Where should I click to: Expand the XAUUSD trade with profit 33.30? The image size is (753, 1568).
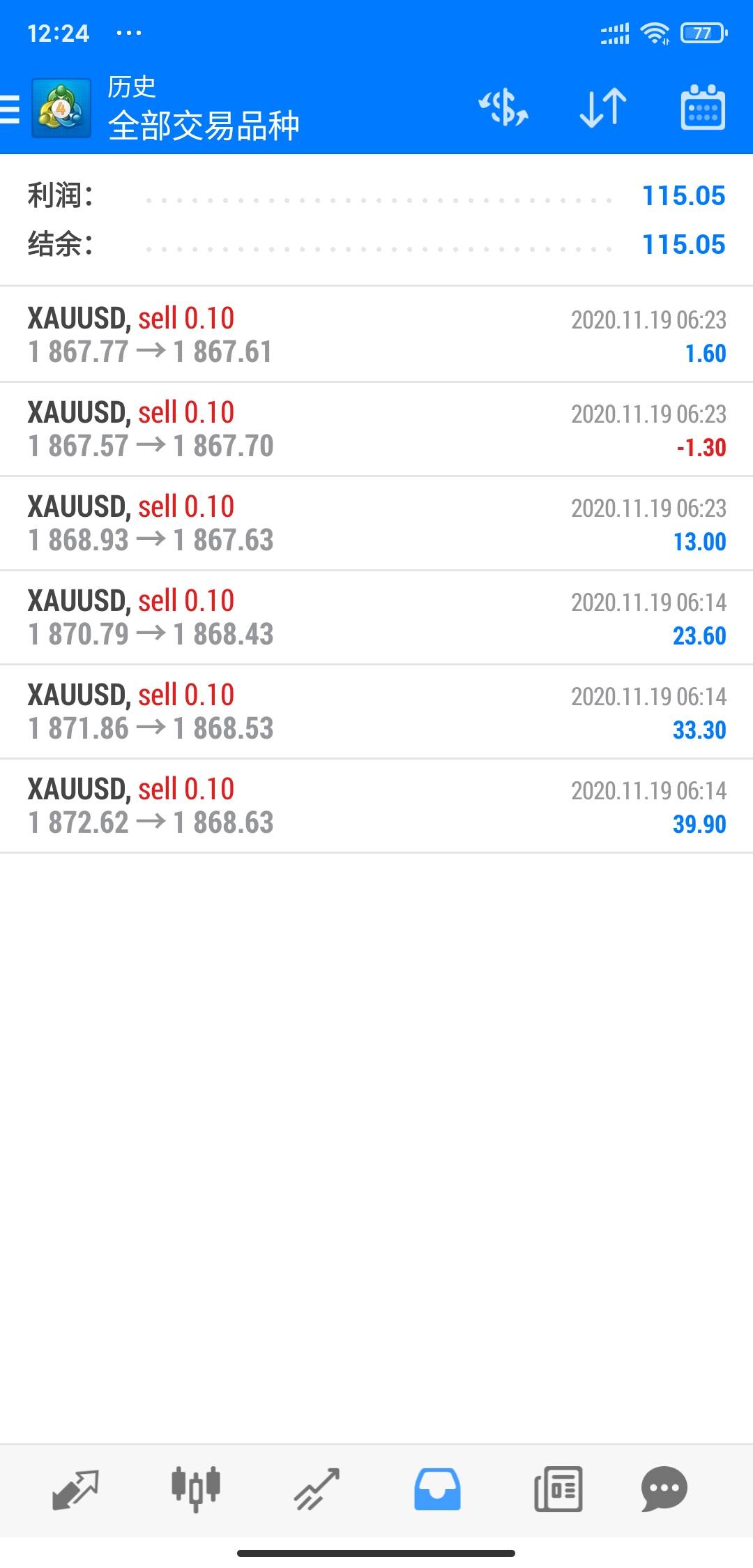click(376, 711)
